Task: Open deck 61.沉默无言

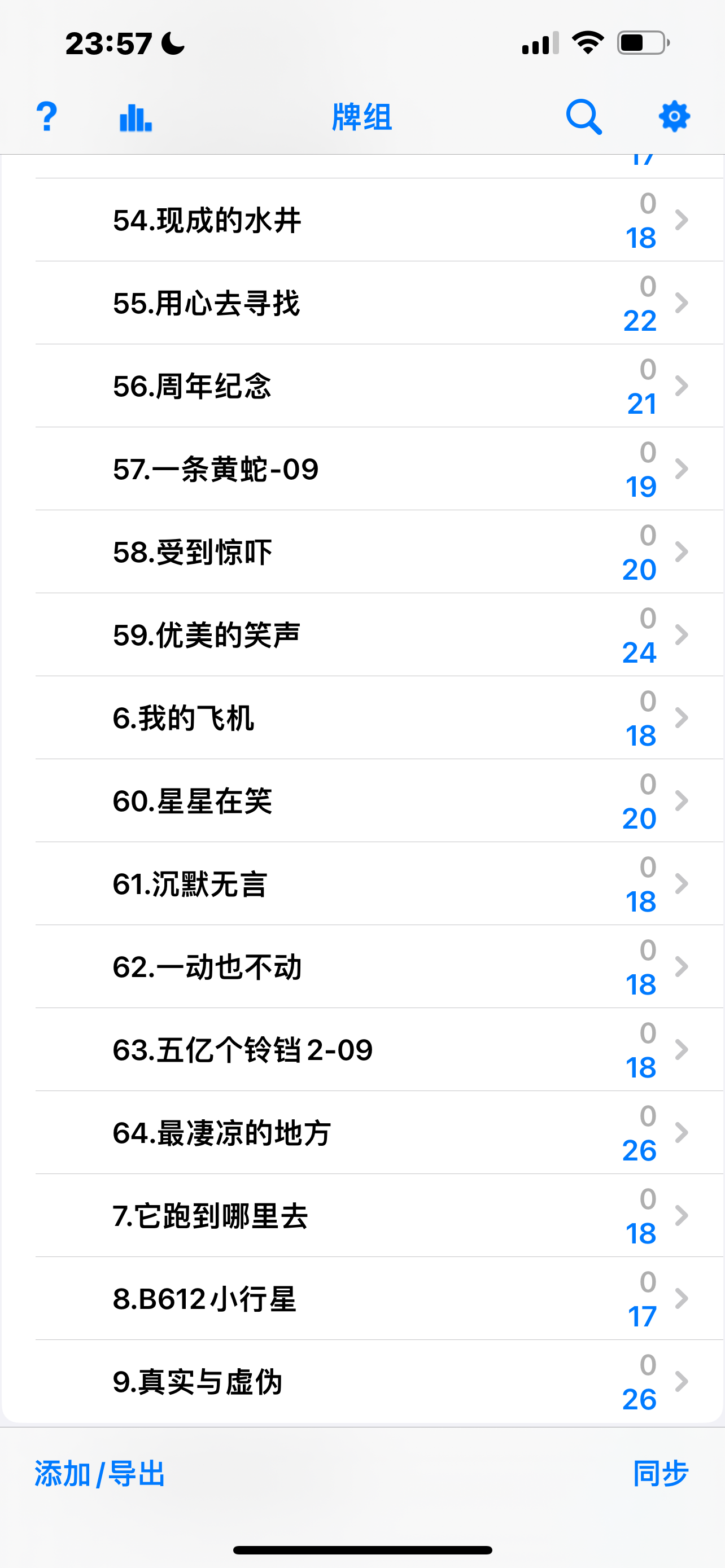Action: pos(379,884)
